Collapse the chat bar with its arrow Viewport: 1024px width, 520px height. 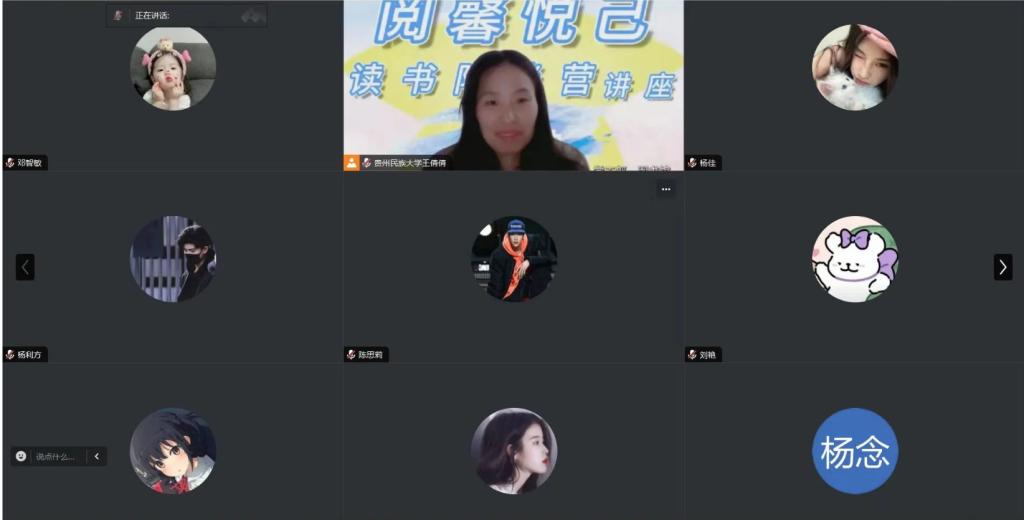(x=97, y=456)
